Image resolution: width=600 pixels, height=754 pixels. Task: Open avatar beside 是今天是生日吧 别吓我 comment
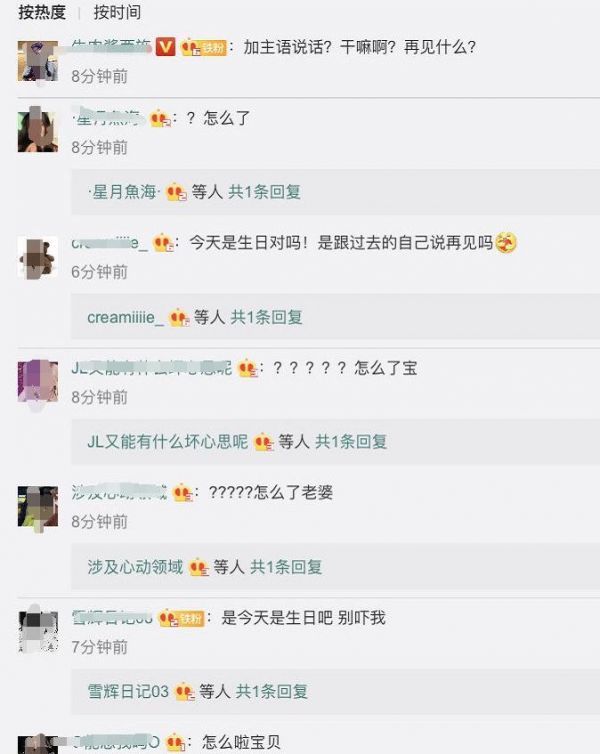coord(37,632)
